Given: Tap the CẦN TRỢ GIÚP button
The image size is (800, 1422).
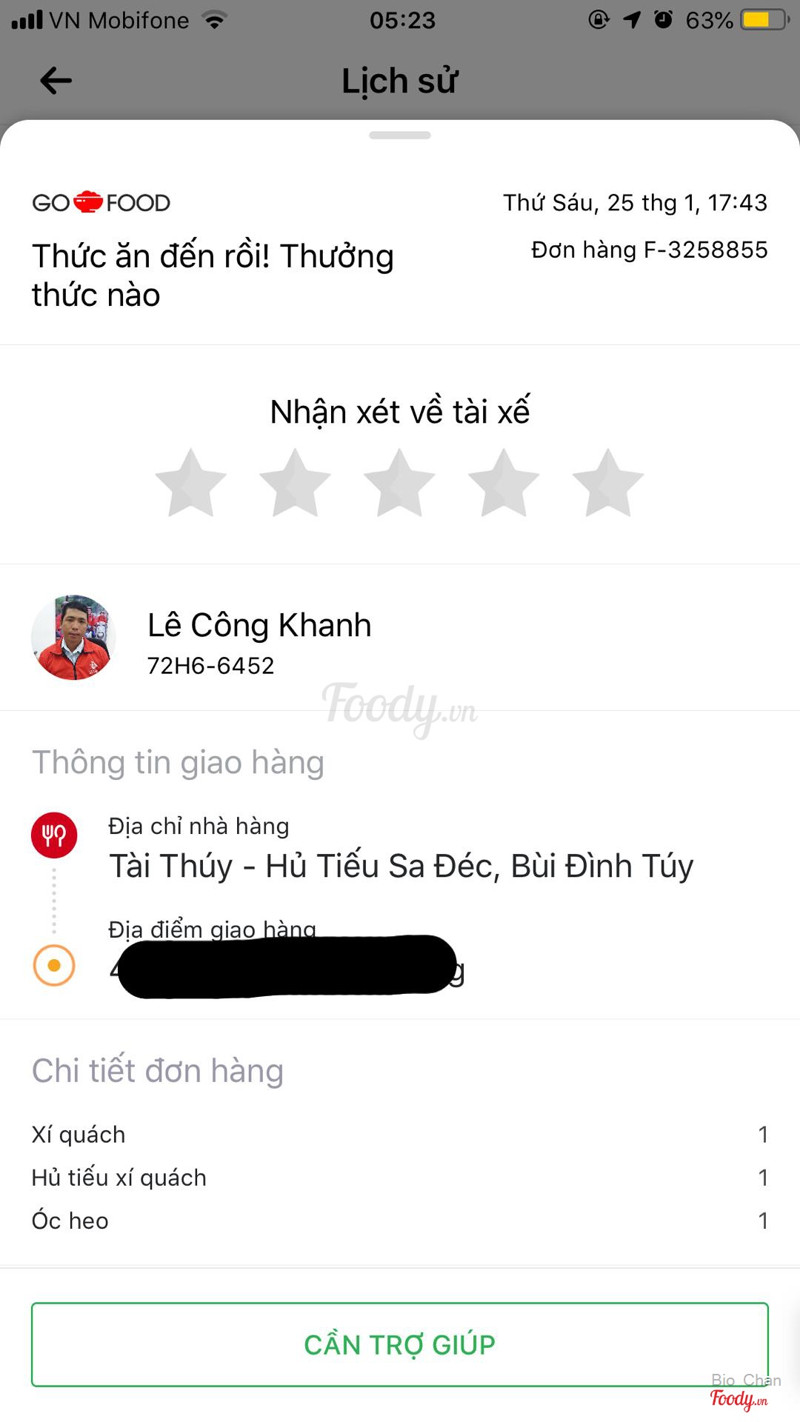Looking at the screenshot, I should [400, 1344].
